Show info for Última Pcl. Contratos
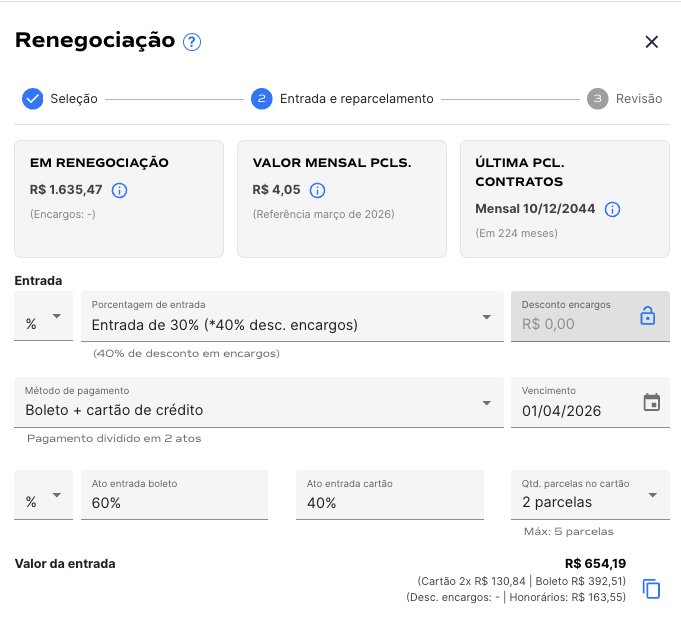 (613, 209)
